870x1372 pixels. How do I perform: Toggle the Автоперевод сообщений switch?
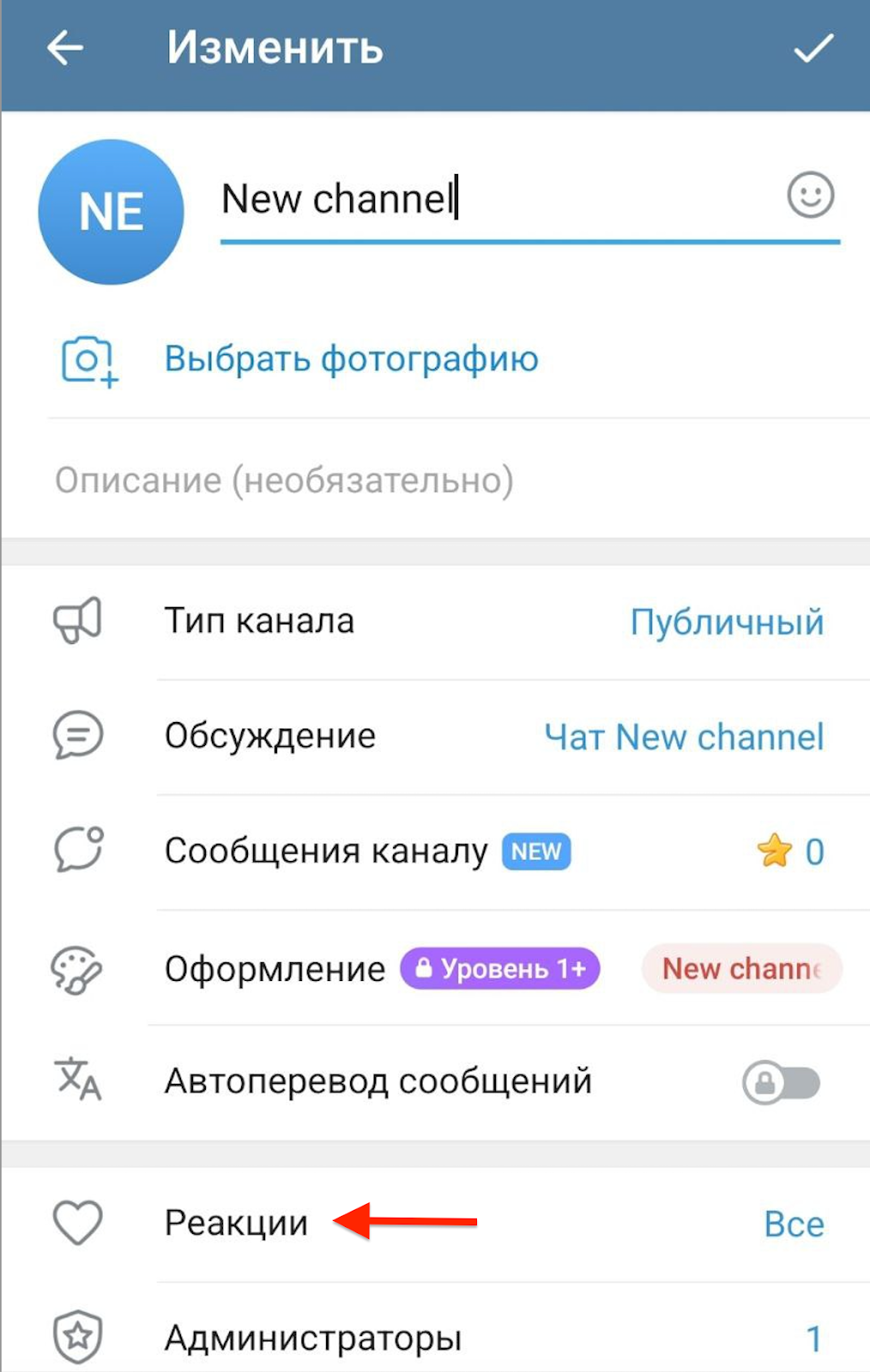pos(779,1082)
